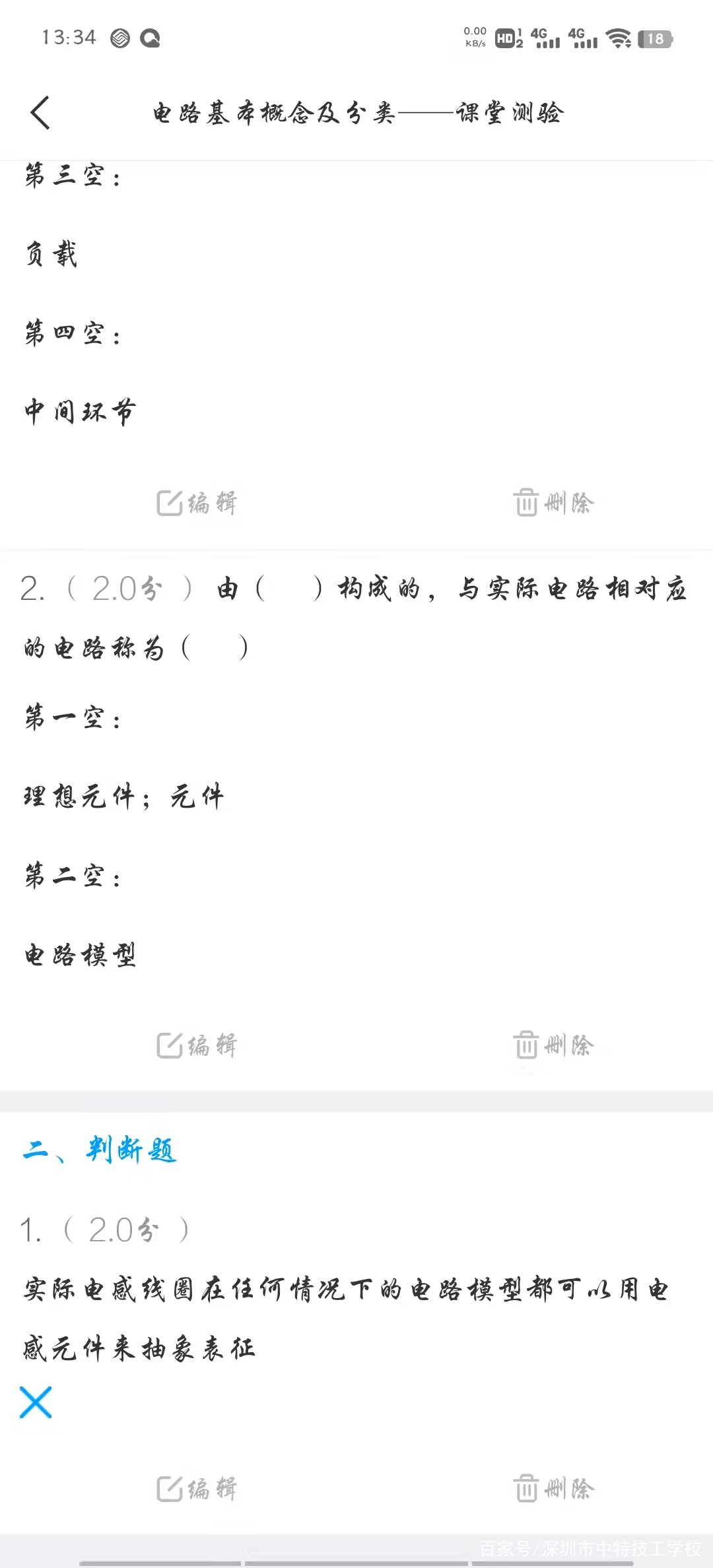Edit the question ending with 中间环节
The width and height of the screenshot is (713, 1568).
coord(197,504)
